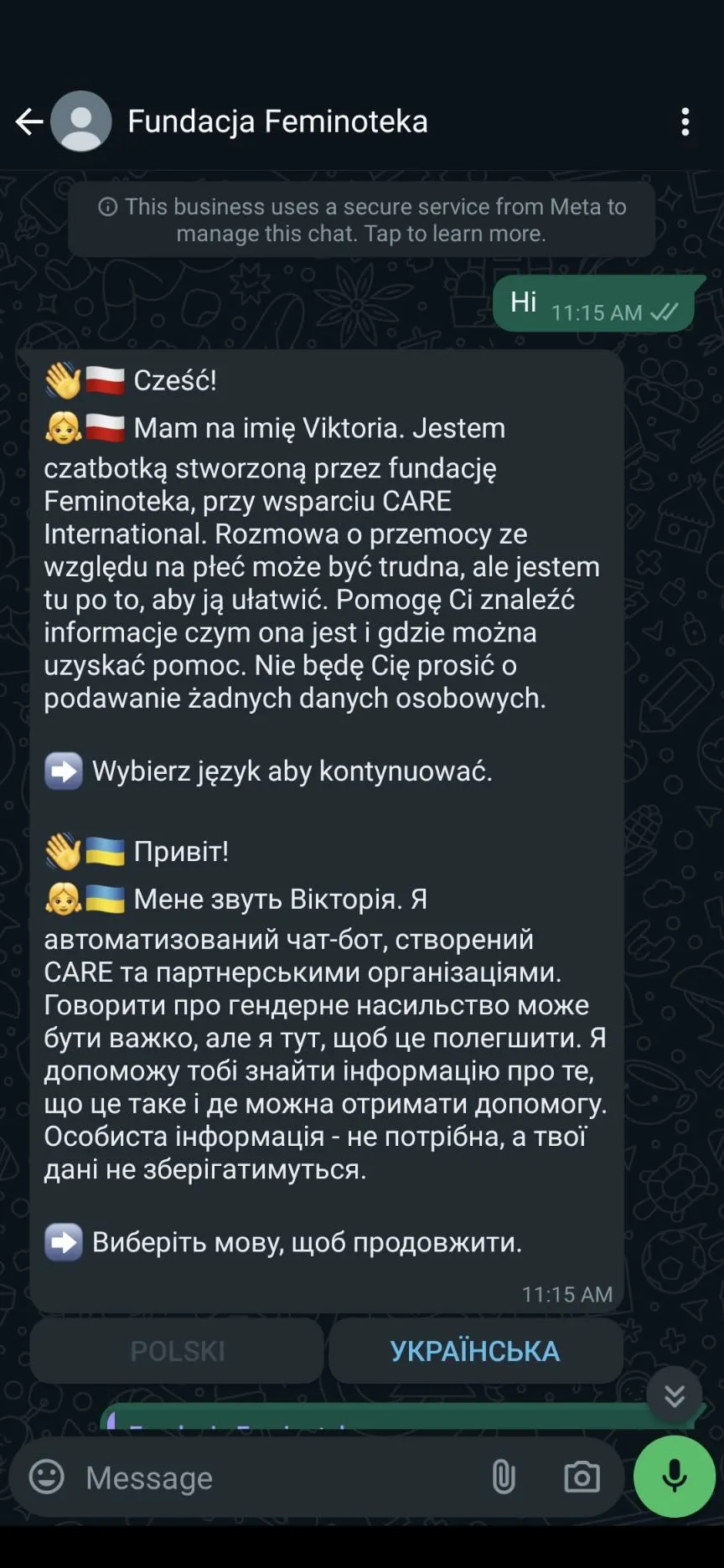Open the three-dot overflow menu
The image size is (724, 1568).
(685, 122)
